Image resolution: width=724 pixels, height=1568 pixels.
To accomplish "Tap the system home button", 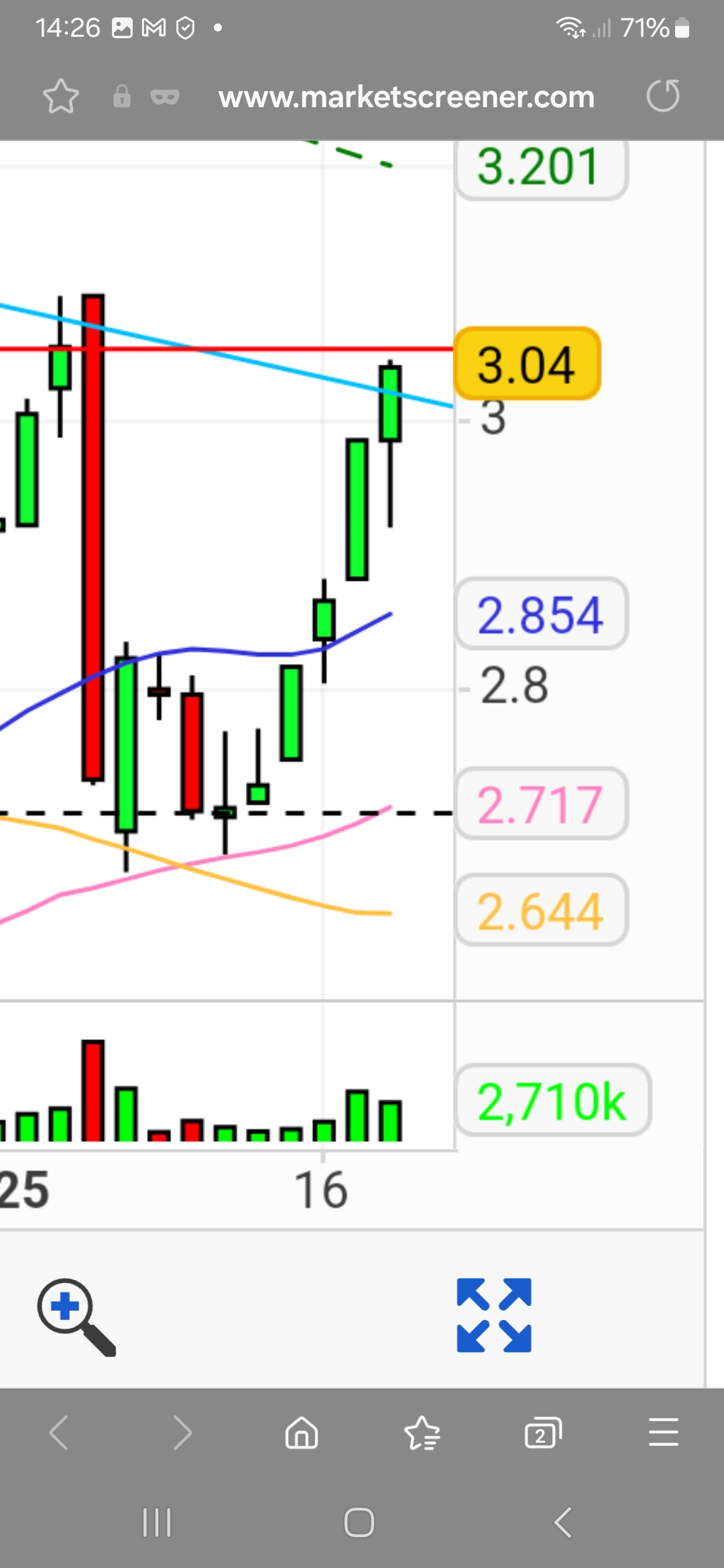I will coord(359,1522).
